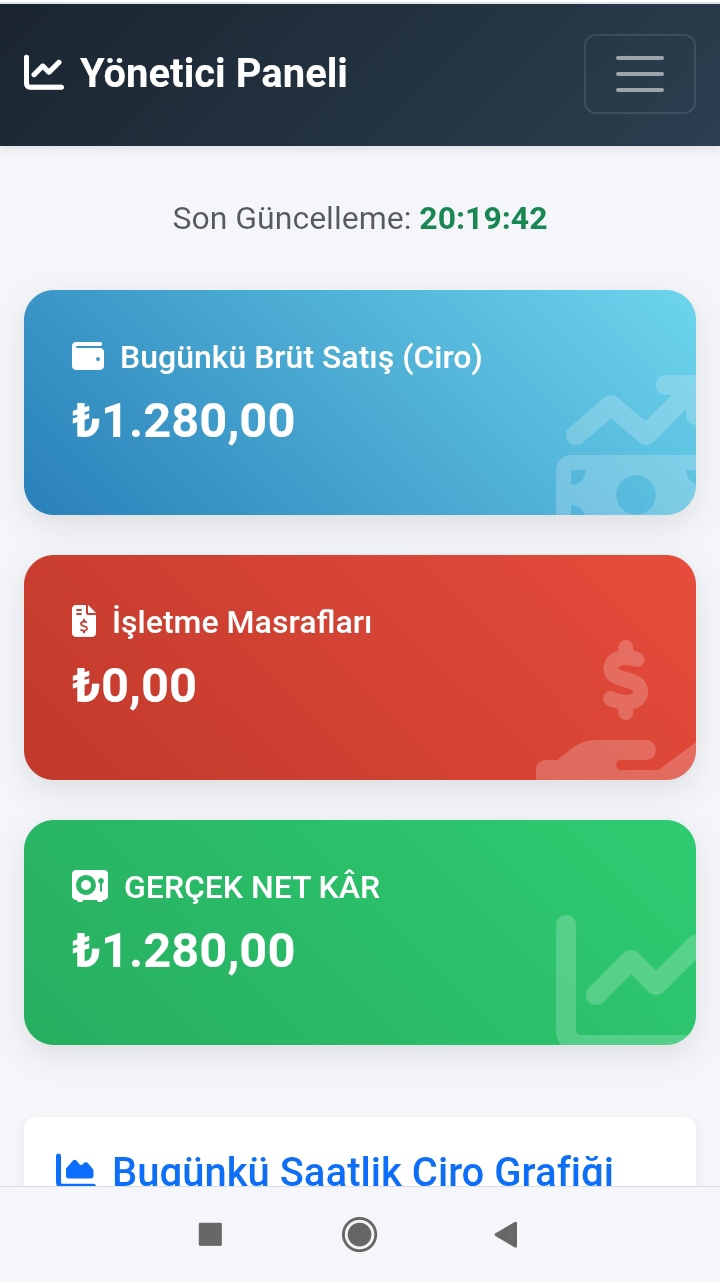Click the Yönetici Paneli header title
The width and height of the screenshot is (720, 1282).
213,72
